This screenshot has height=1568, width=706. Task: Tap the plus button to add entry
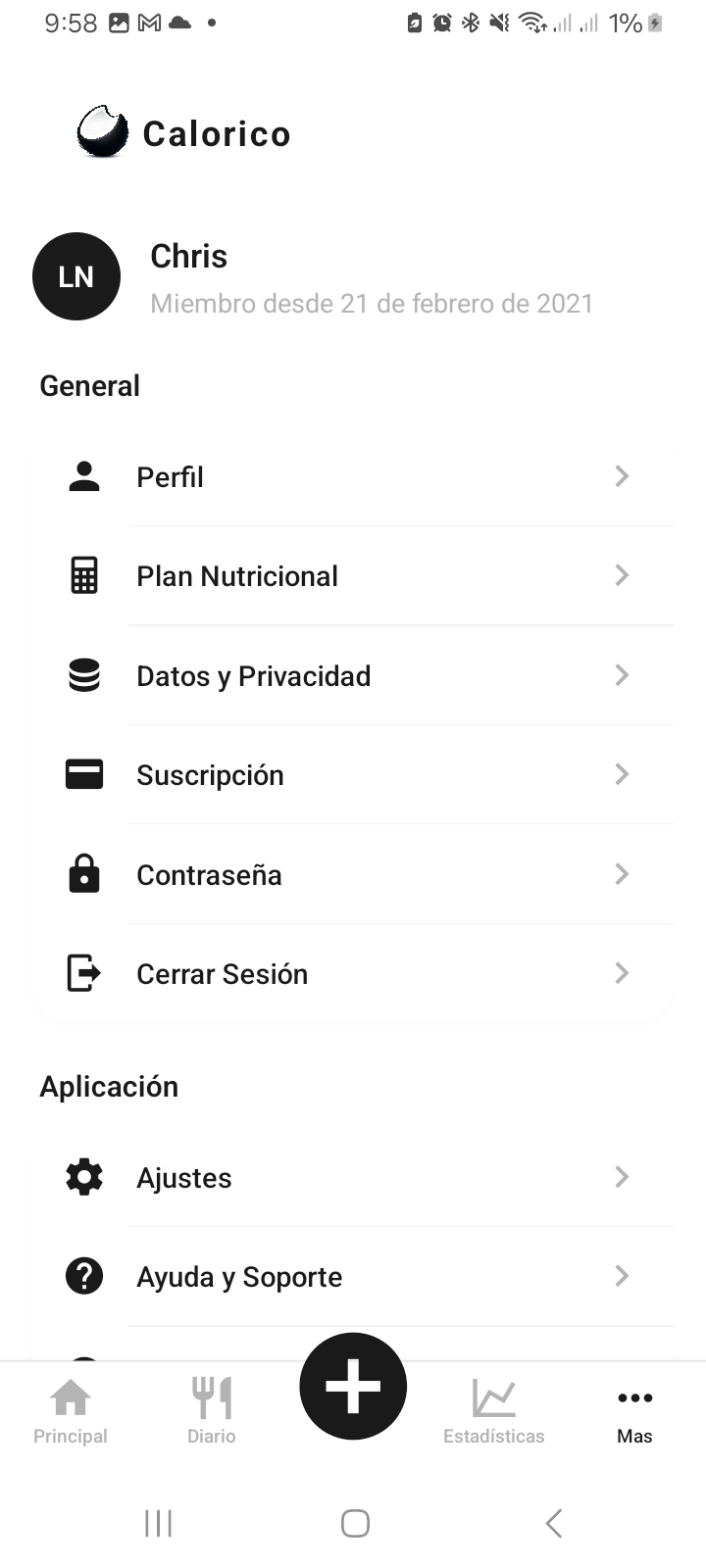353,1386
